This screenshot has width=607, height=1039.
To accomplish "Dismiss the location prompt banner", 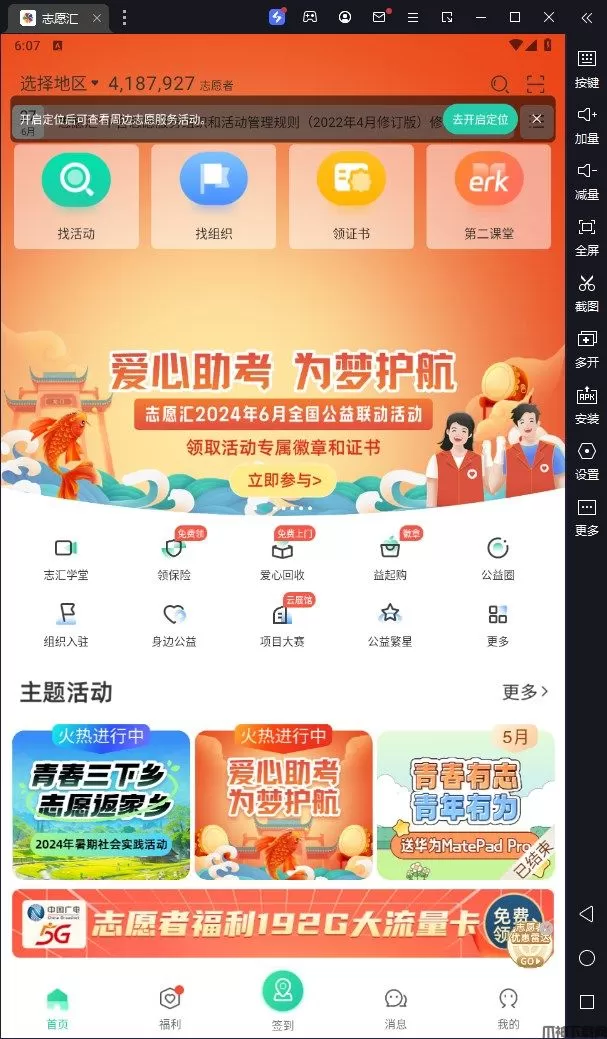I will tap(537, 119).
